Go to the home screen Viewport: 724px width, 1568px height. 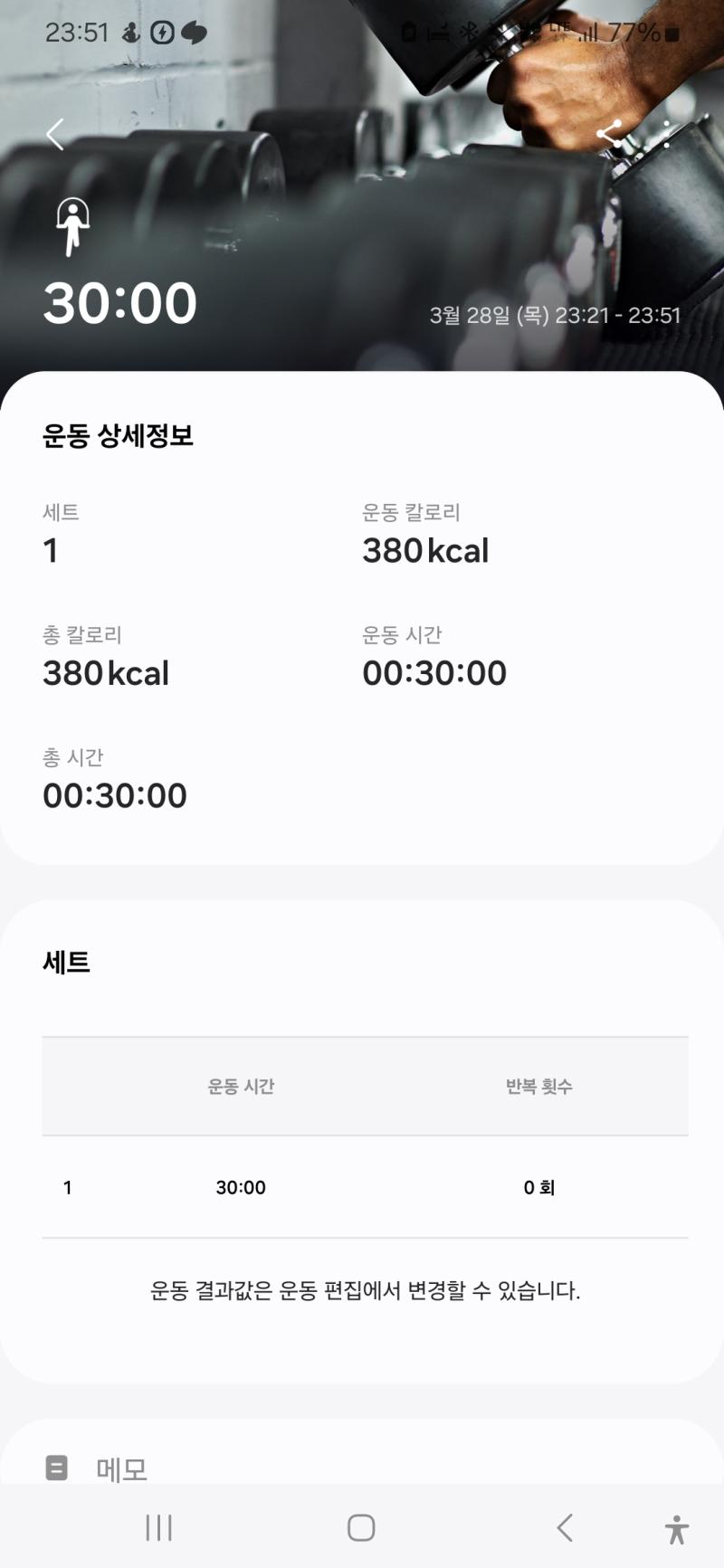(361, 1528)
